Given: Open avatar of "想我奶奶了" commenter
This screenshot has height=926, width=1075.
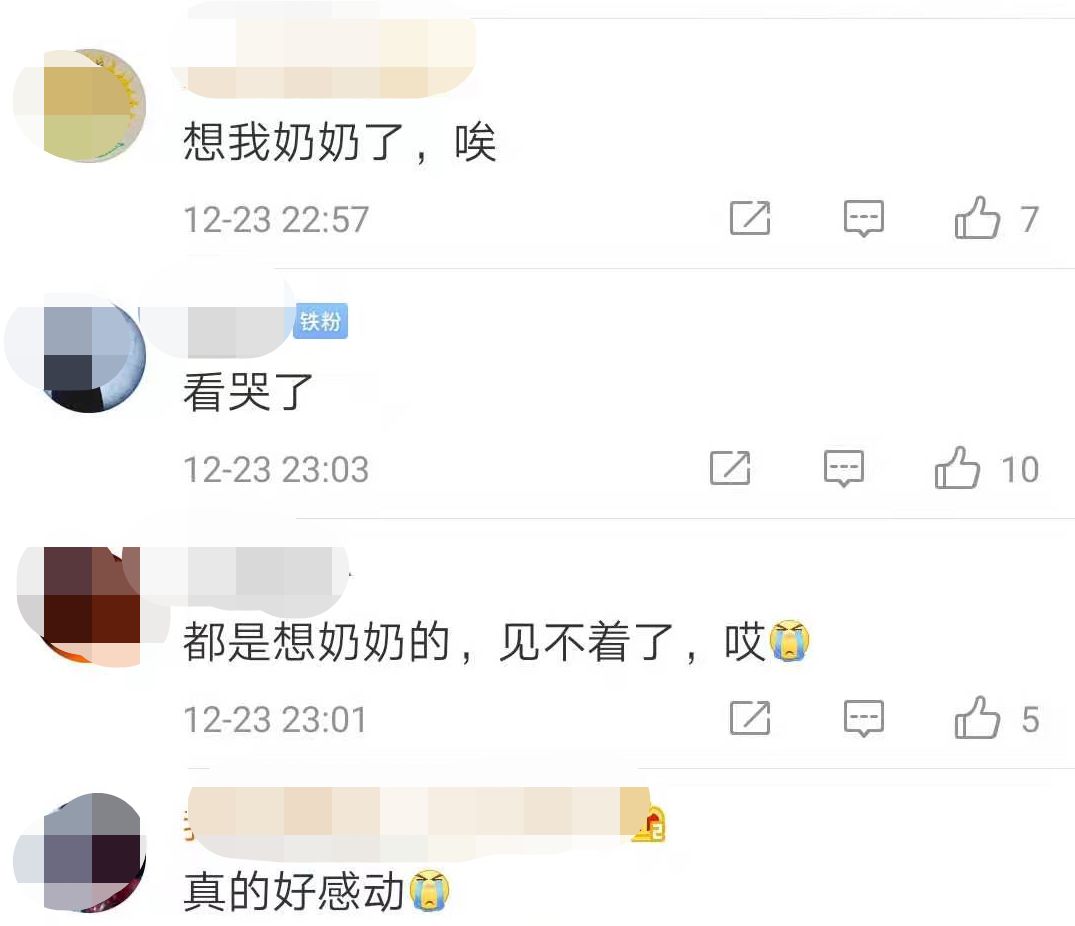Looking at the screenshot, I should click(78, 105).
